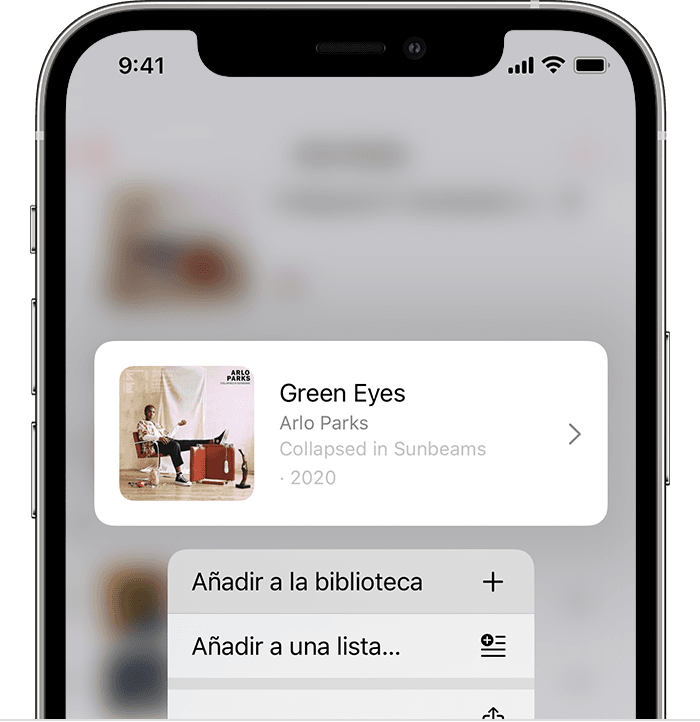Select Añadir a la biblioteca
This screenshot has width=700, height=722.
click(x=350, y=582)
